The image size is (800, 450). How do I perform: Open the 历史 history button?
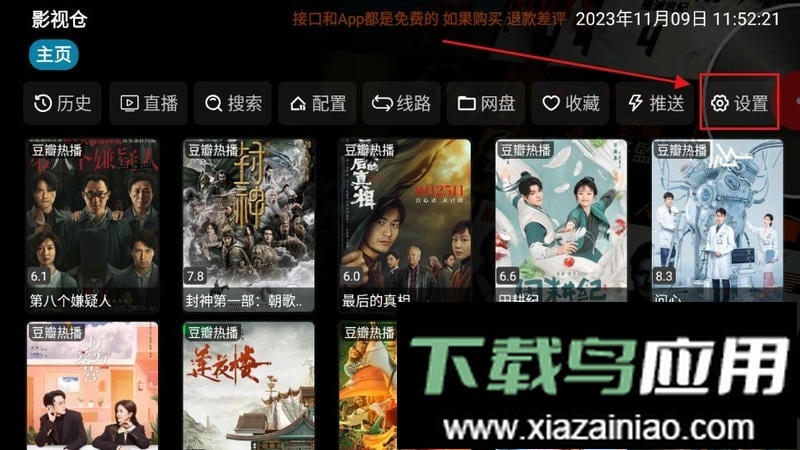point(62,103)
